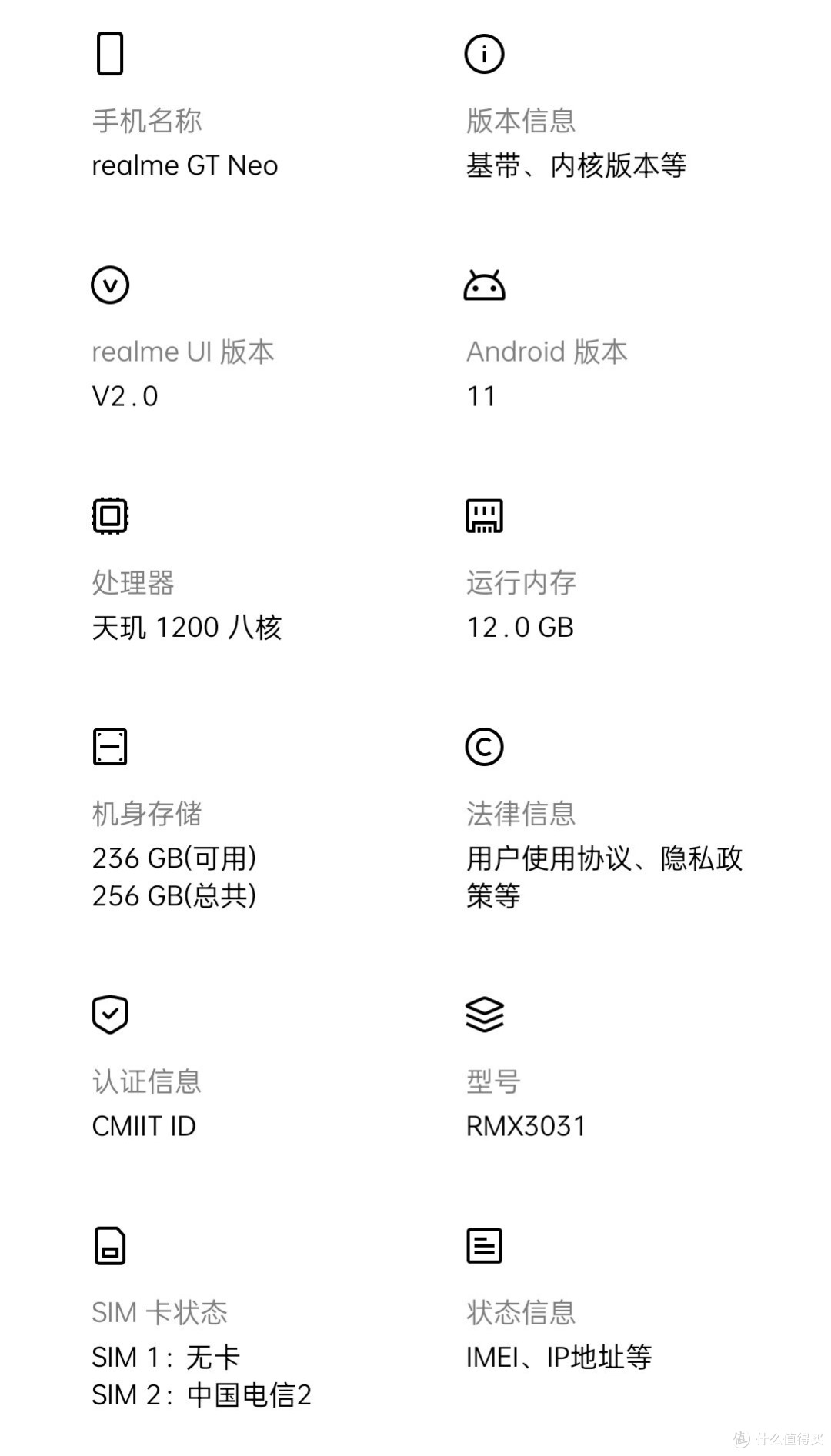Select the 型号 entry showing RMX3031
This screenshot has width=831, height=1456.
pos(526,1125)
